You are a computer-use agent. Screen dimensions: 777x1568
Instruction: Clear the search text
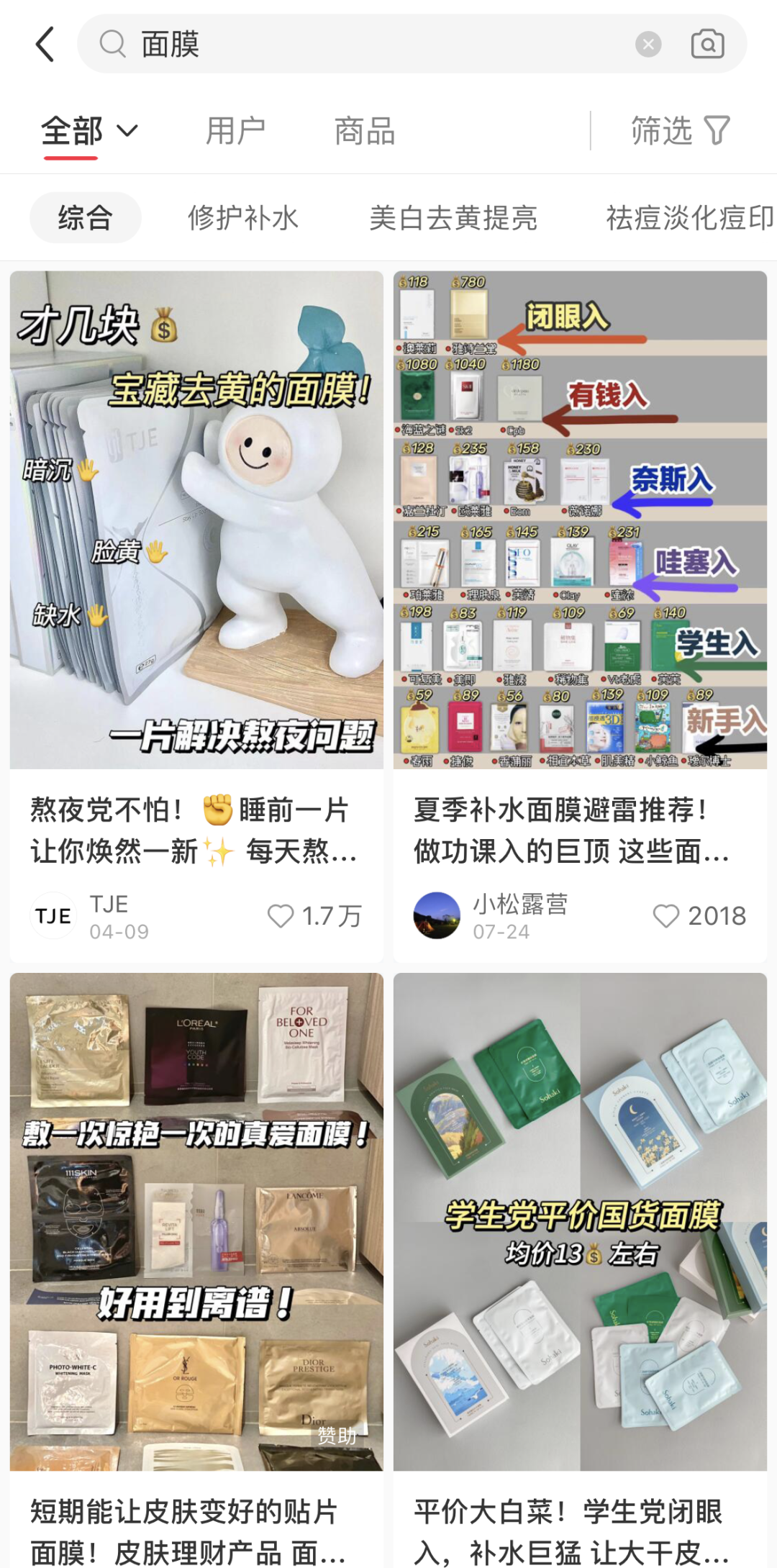pos(648,45)
